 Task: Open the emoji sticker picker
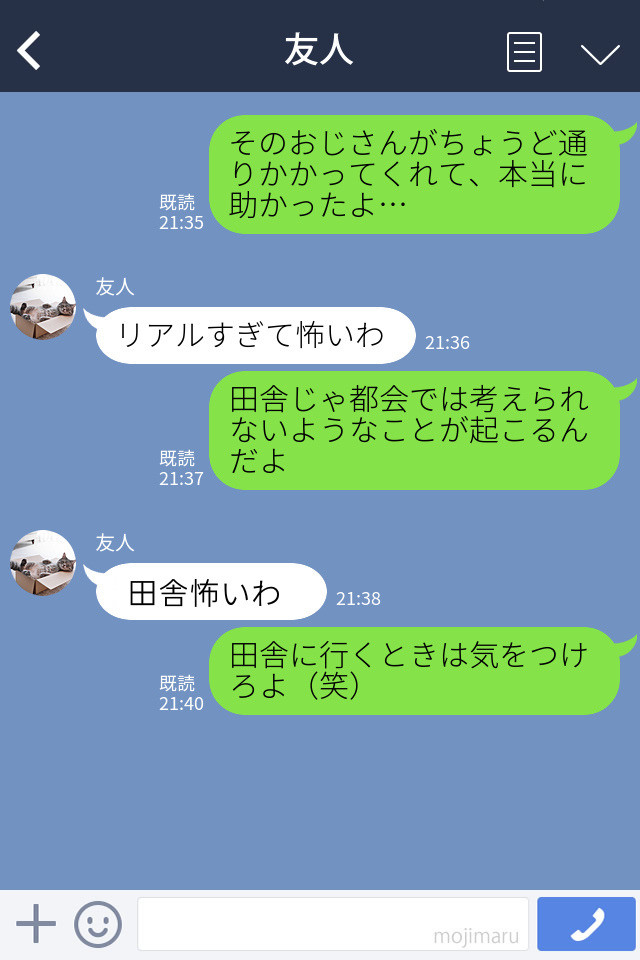coord(98,924)
